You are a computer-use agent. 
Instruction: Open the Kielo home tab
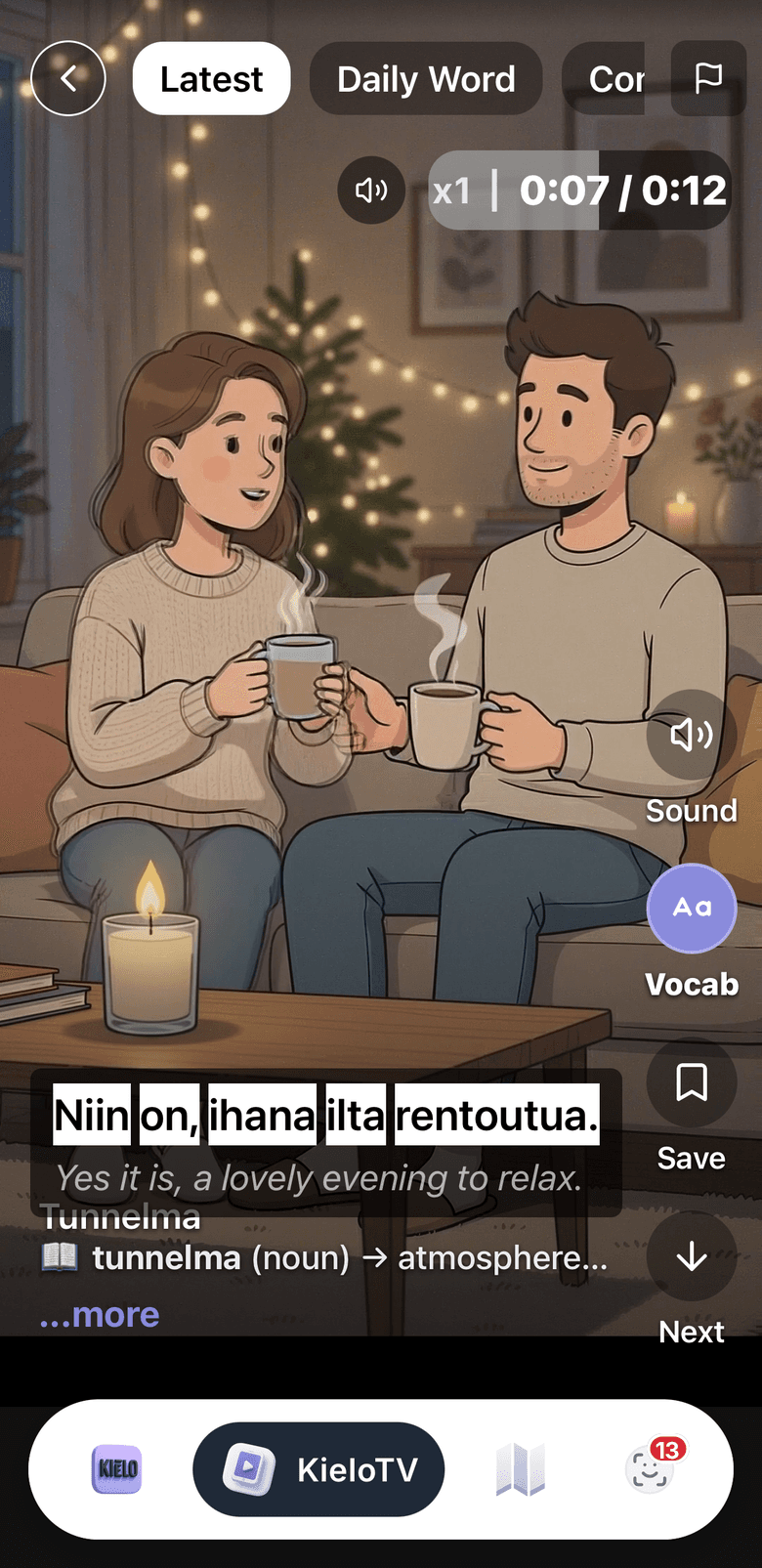click(116, 1469)
